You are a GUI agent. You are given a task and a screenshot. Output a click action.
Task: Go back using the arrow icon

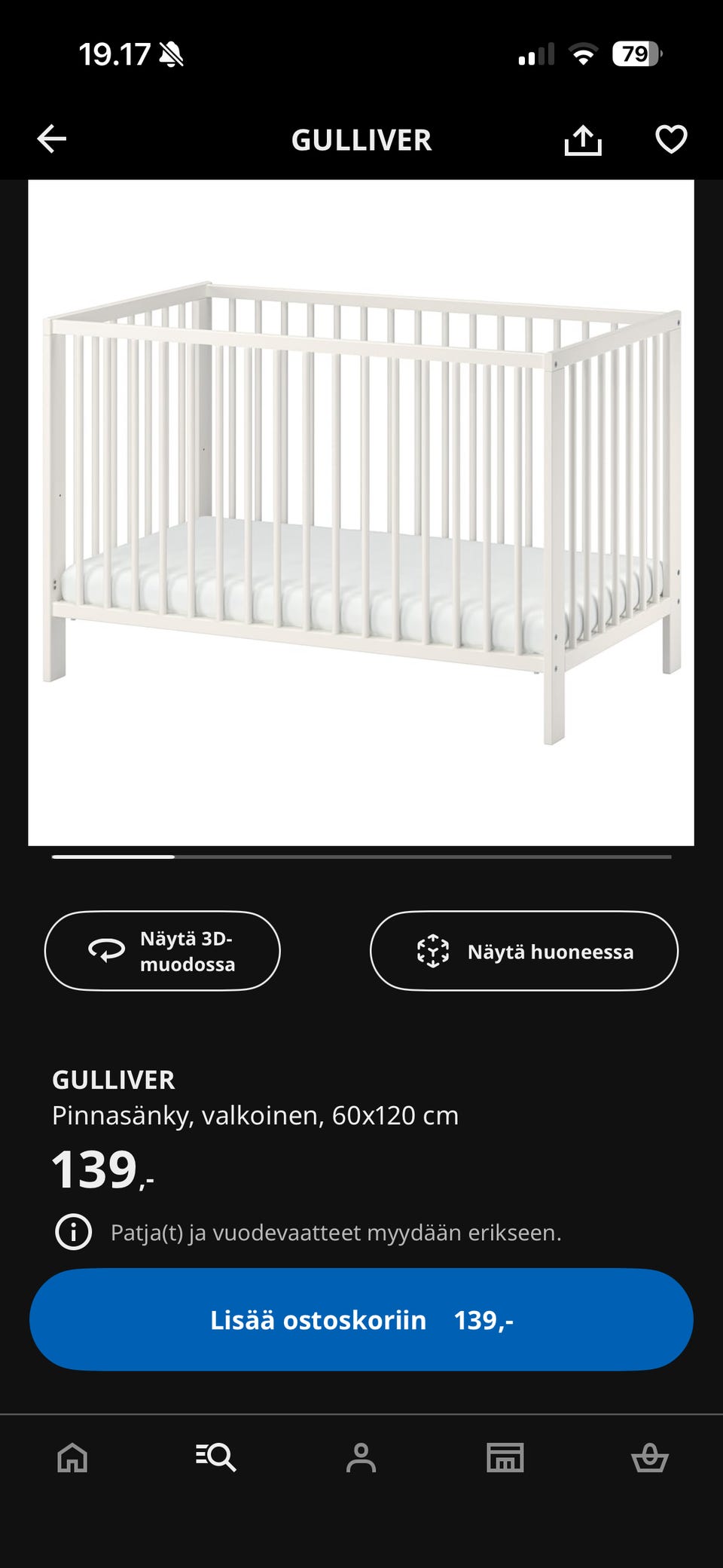point(51,140)
